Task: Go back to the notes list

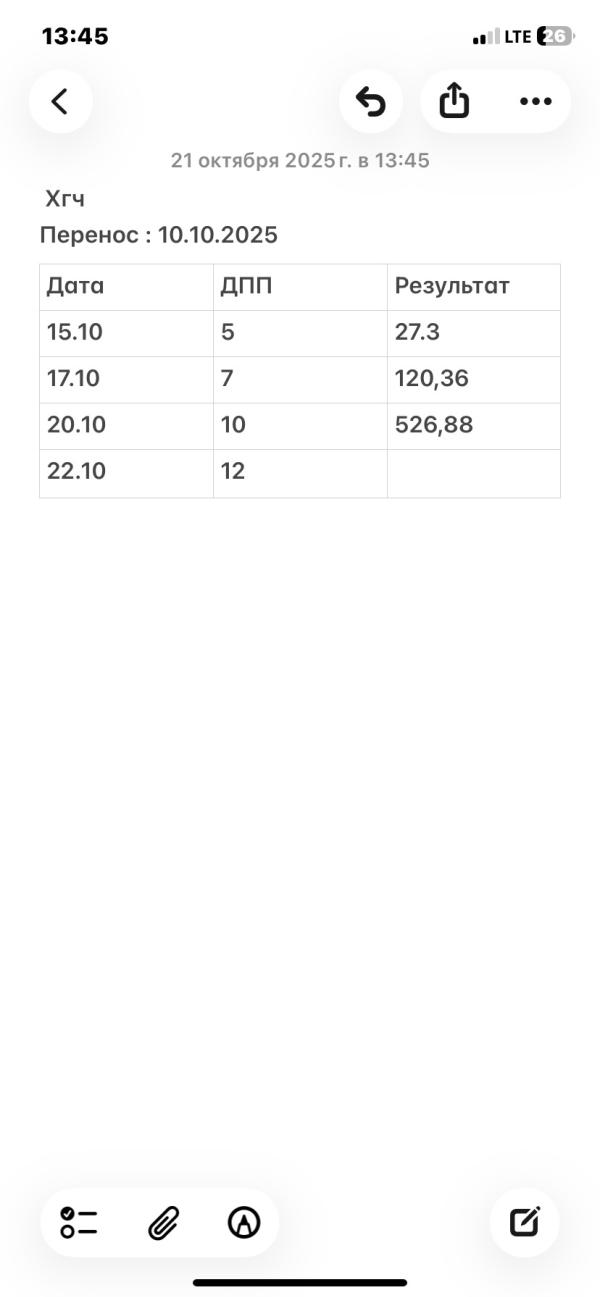Action: (x=60, y=101)
